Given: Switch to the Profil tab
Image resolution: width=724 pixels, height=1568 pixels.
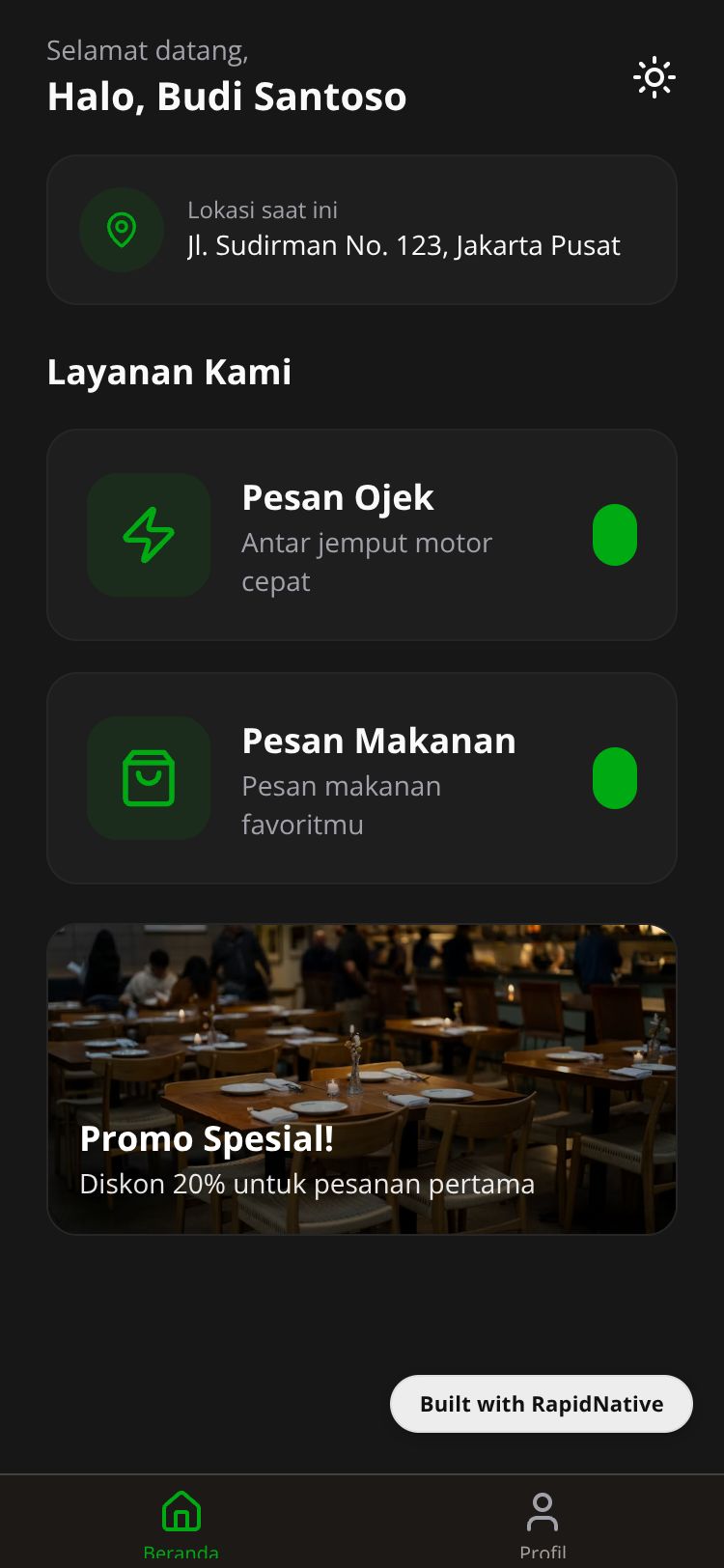Looking at the screenshot, I should click(543, 1522).
